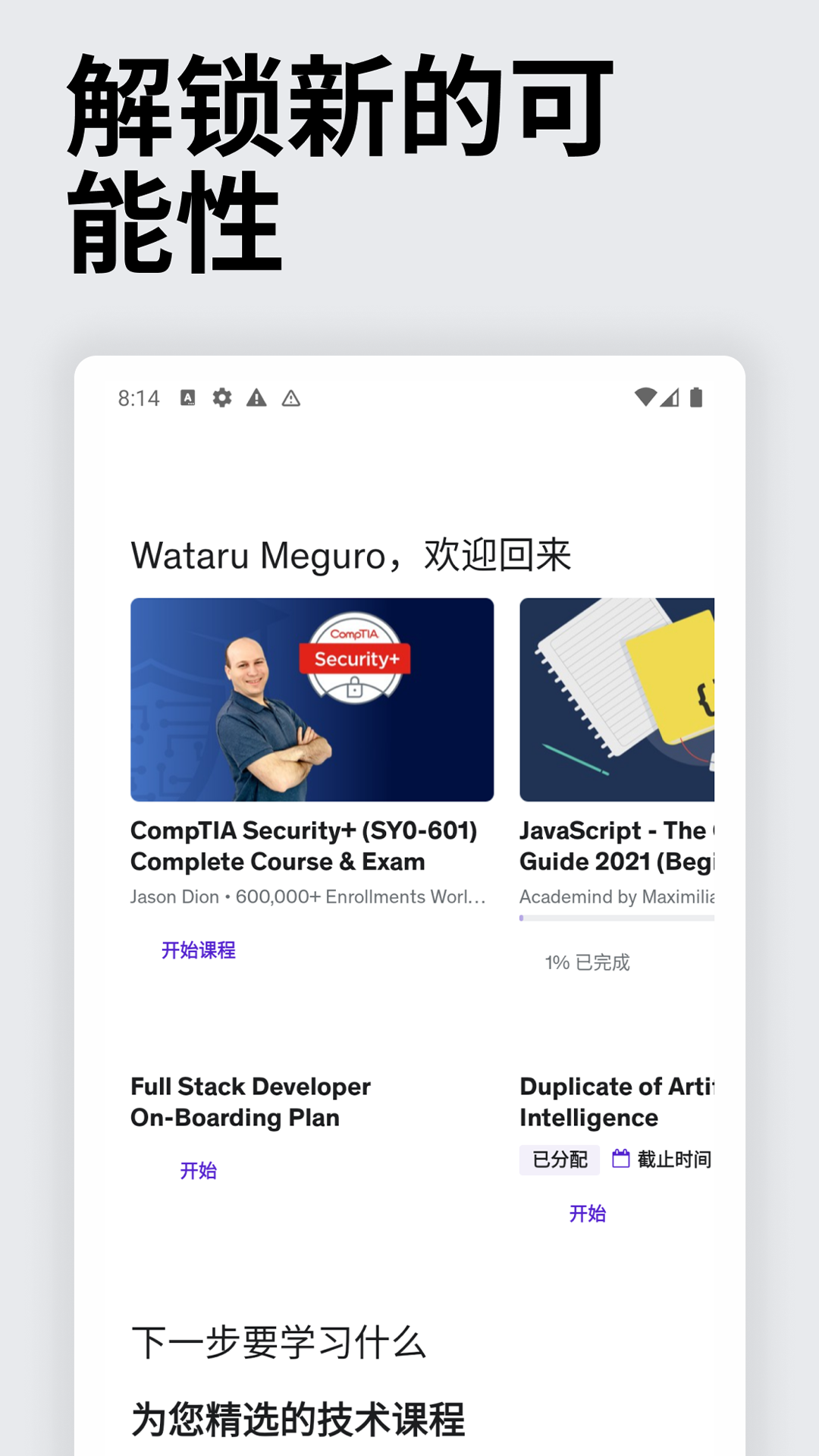819x1456 pixels.
Task: Tap the first warning triangle in the status bar
Action: point(256,397)
